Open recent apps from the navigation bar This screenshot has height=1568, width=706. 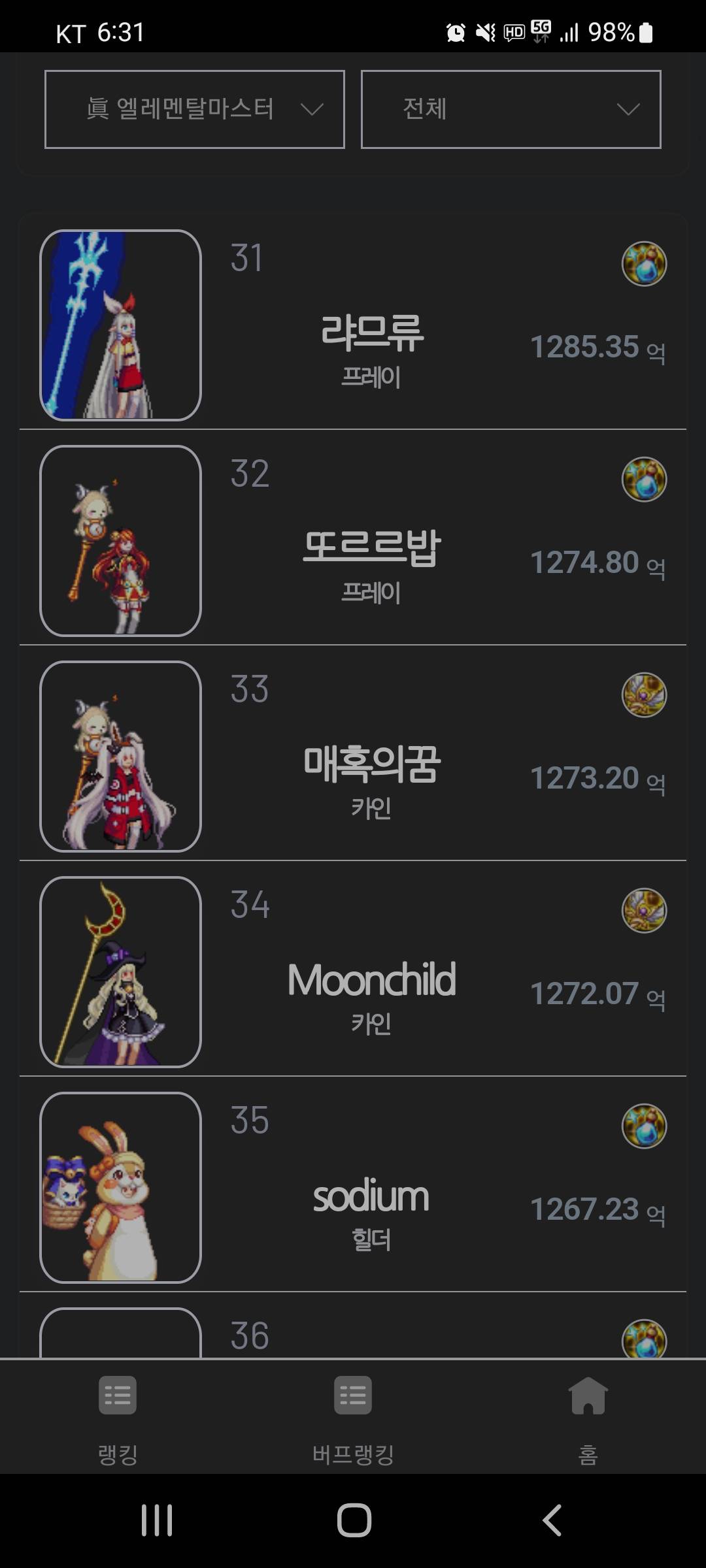(157, 1520)
